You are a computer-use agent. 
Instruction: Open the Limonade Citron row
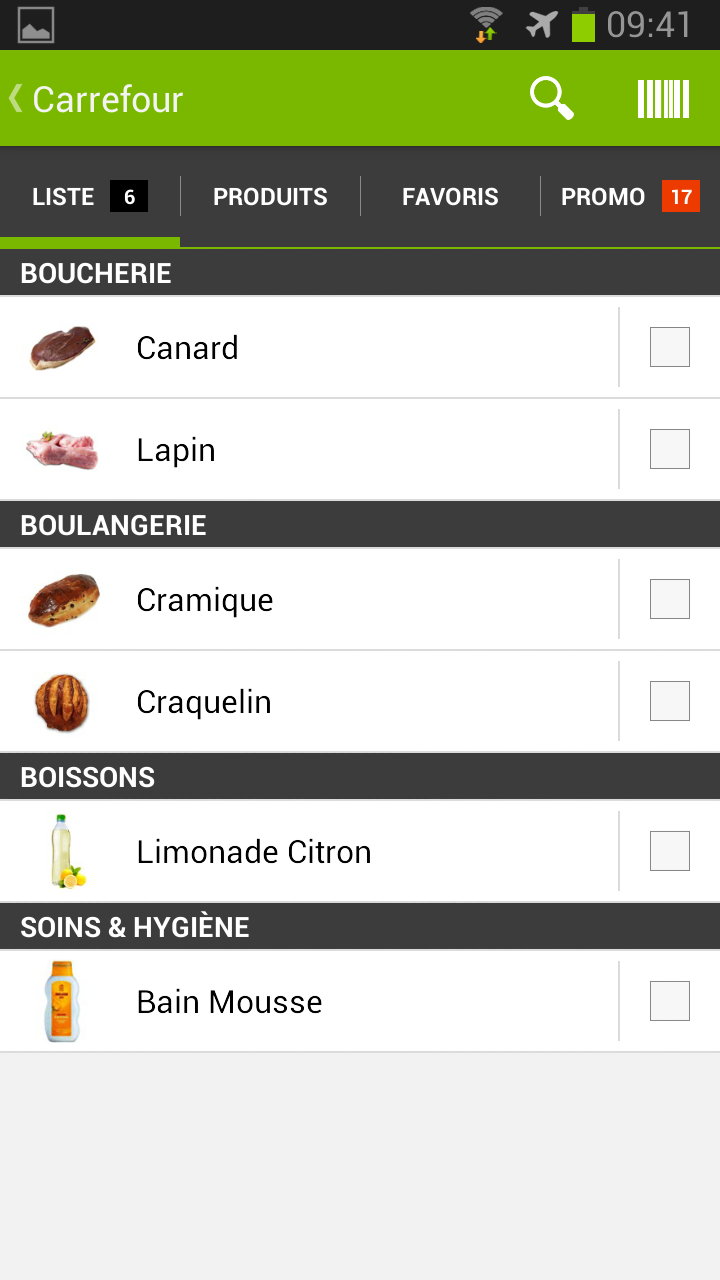pos(309,851)
